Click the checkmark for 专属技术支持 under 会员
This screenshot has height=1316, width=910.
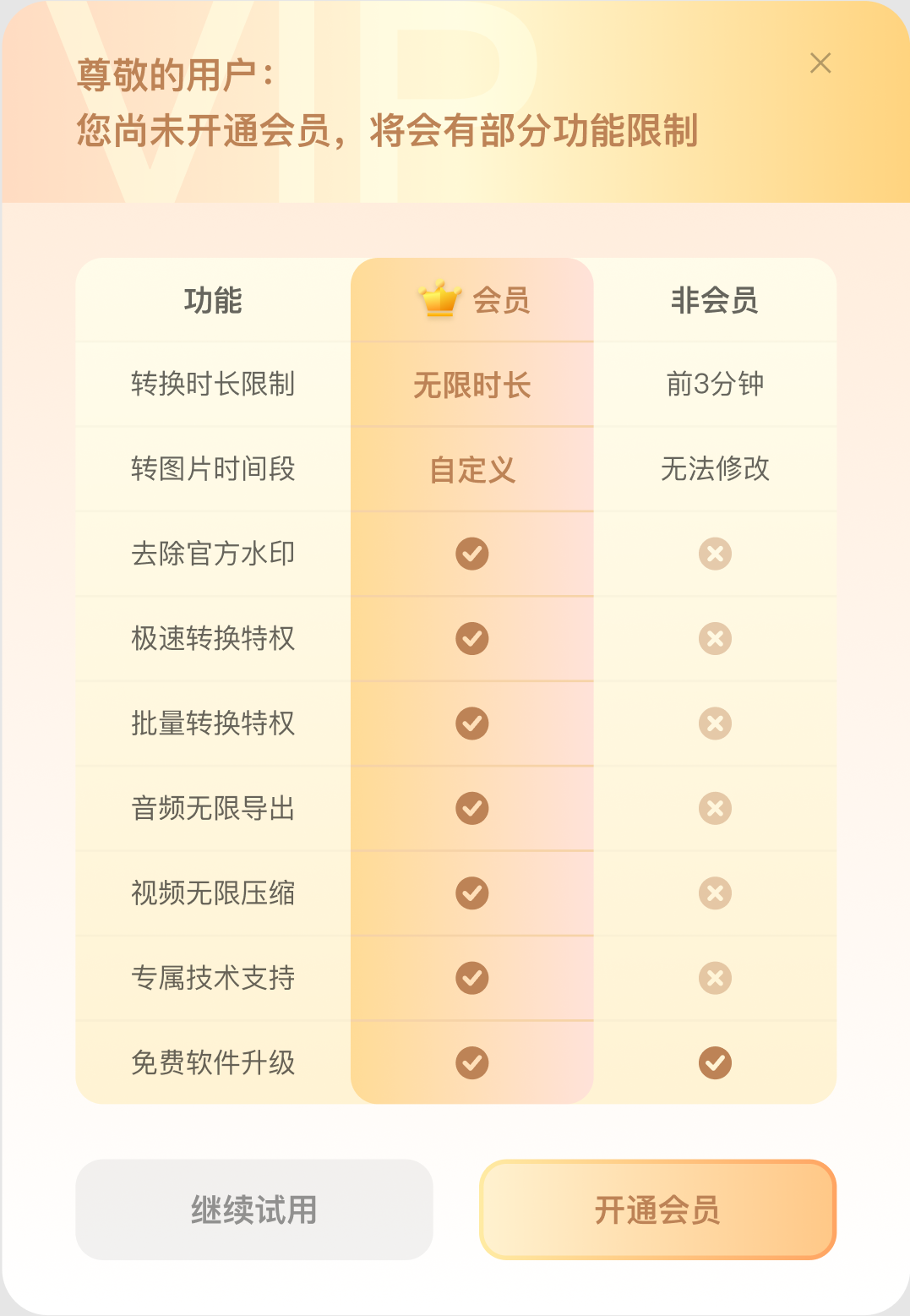point(471,978)
